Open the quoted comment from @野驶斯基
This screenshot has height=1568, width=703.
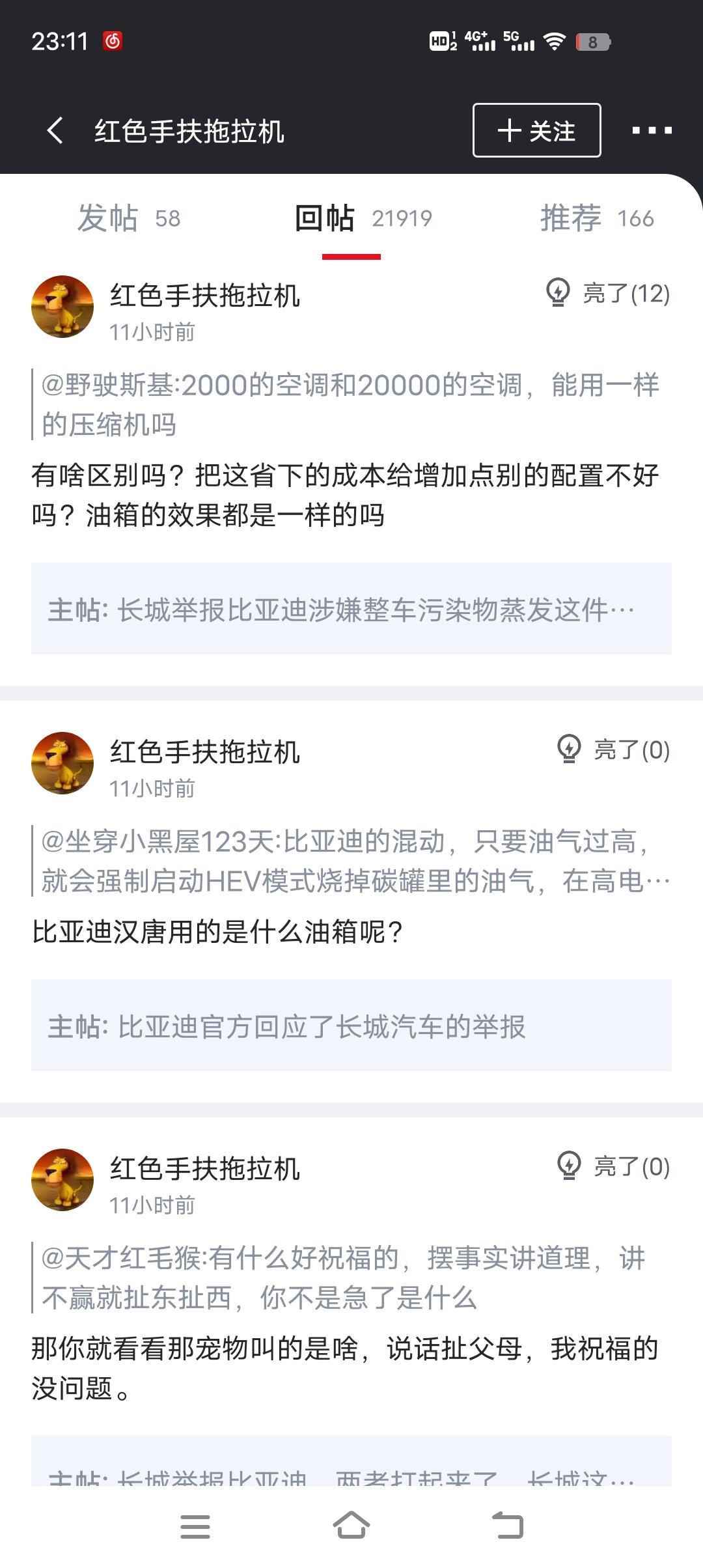point(351,404)
